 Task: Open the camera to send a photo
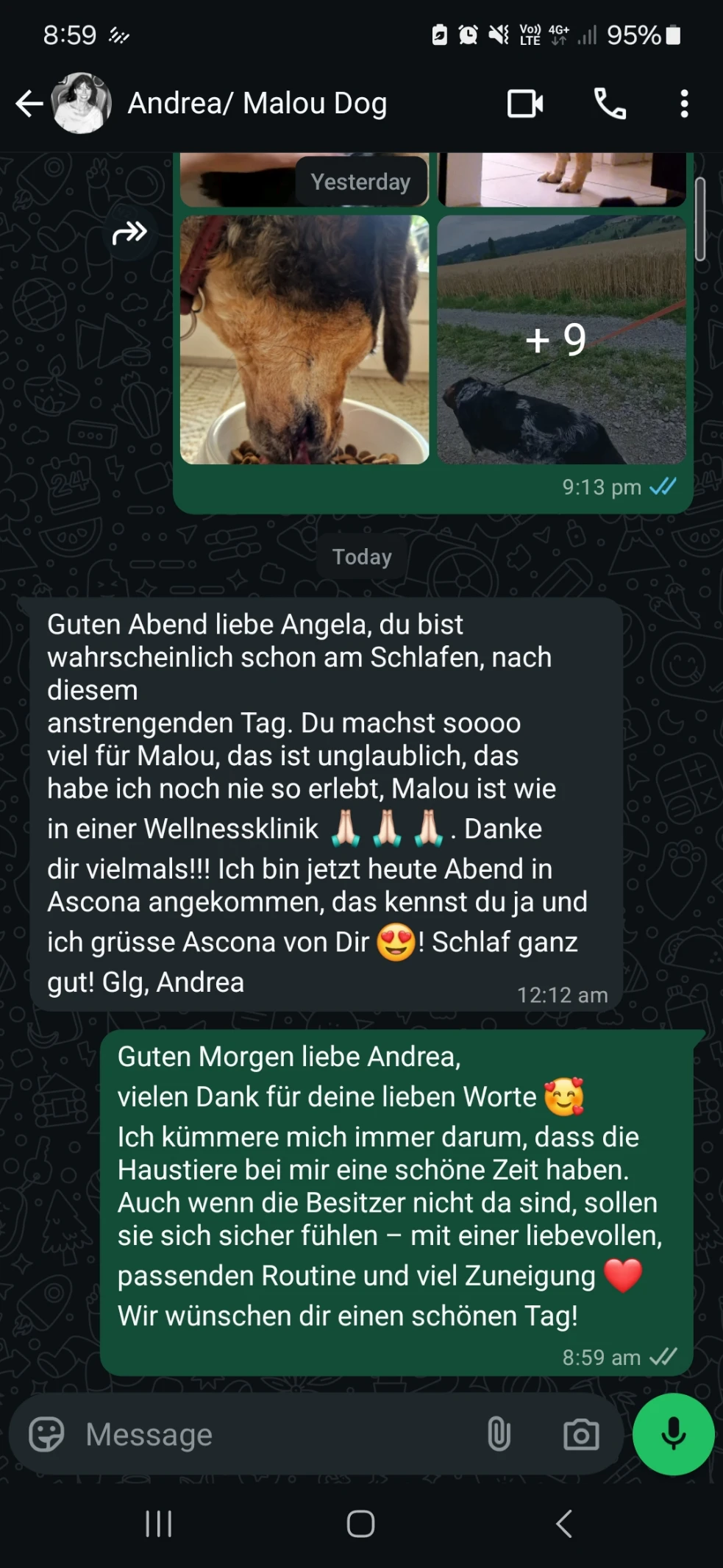[x=581, y=1434]
